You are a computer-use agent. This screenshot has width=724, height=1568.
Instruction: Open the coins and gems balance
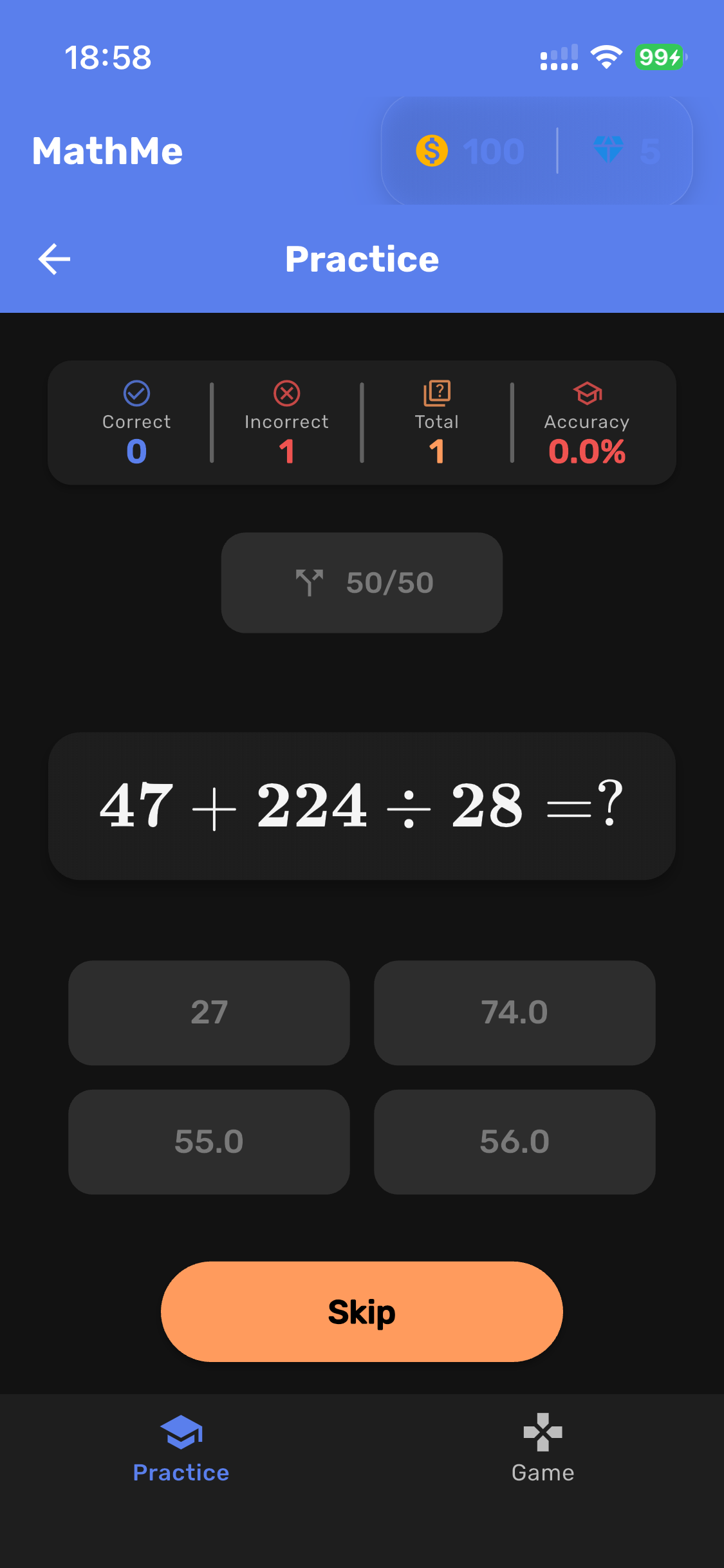click(537, 151)
